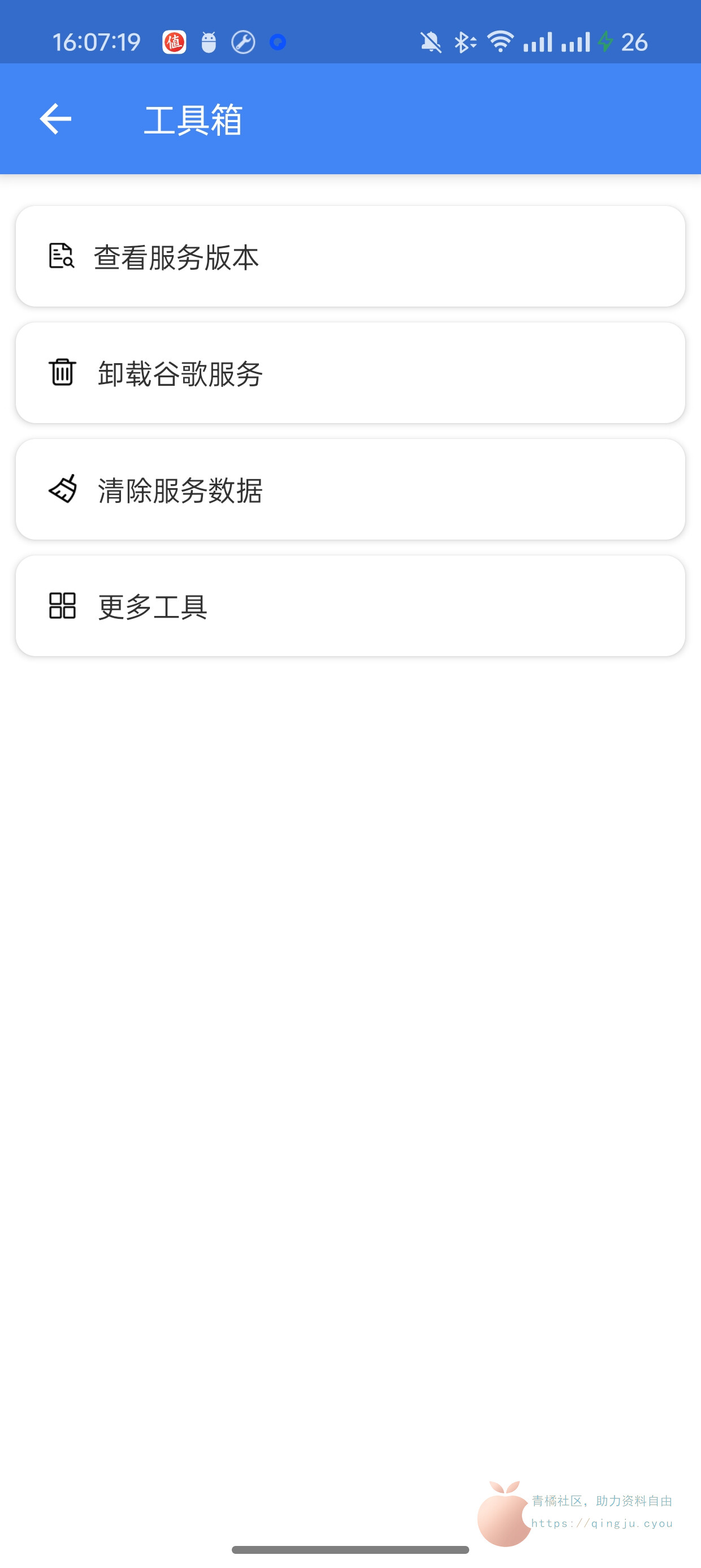Go back from the 工具箱 screen
This screenshot has width=701, height=1568.
[55, 119]
